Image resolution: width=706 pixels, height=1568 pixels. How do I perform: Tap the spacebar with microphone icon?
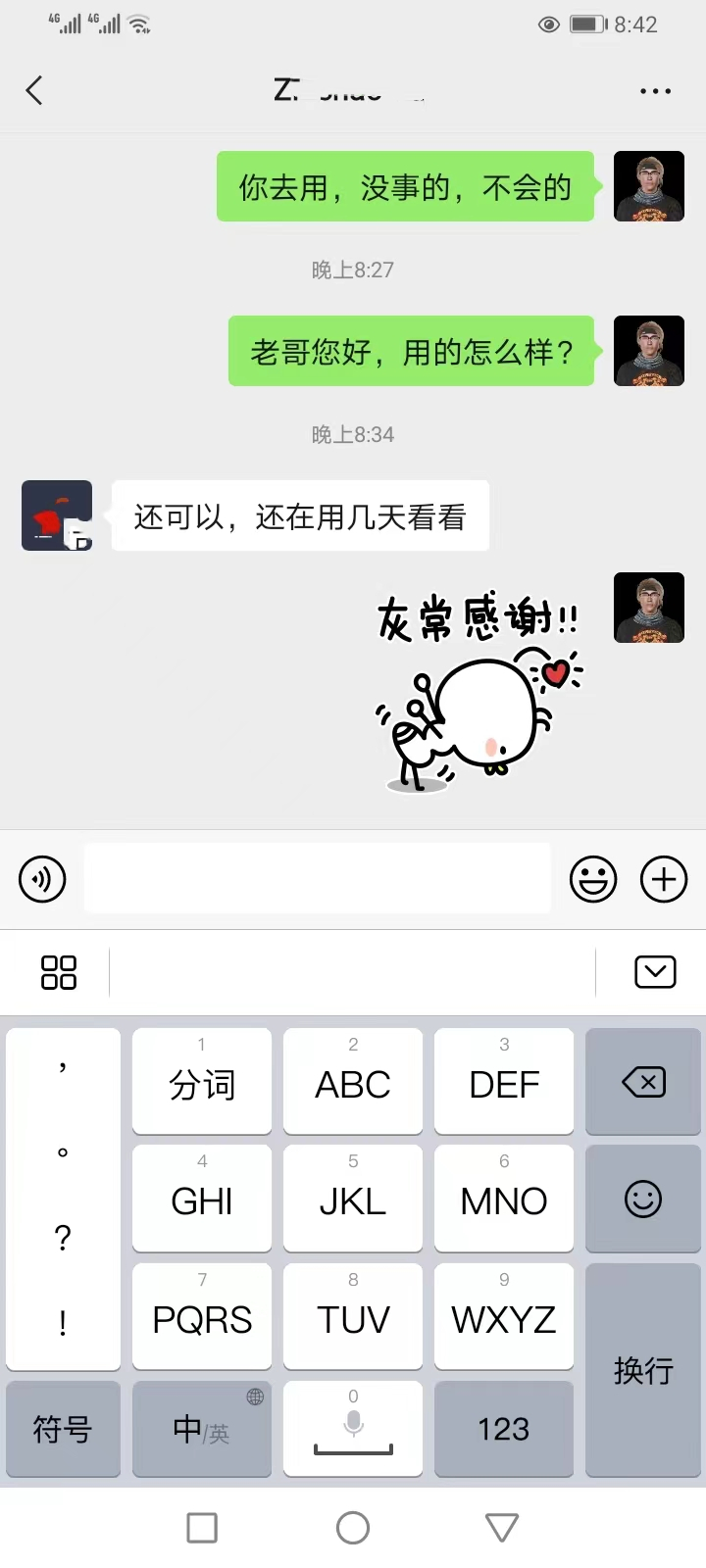pyautogui.click(x=353, y=1429)
